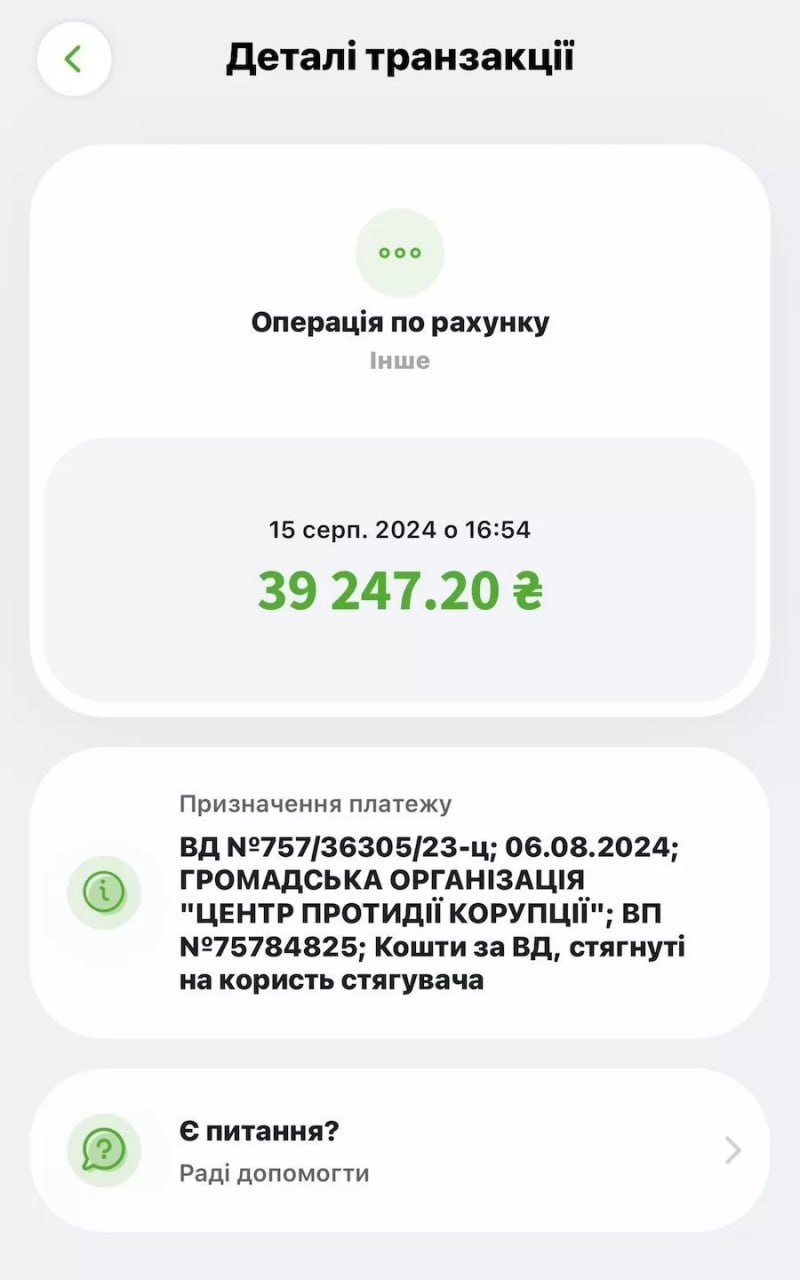Open the "Є питання?" help row
This screenshot has width=800, height=1280.
400,1150
